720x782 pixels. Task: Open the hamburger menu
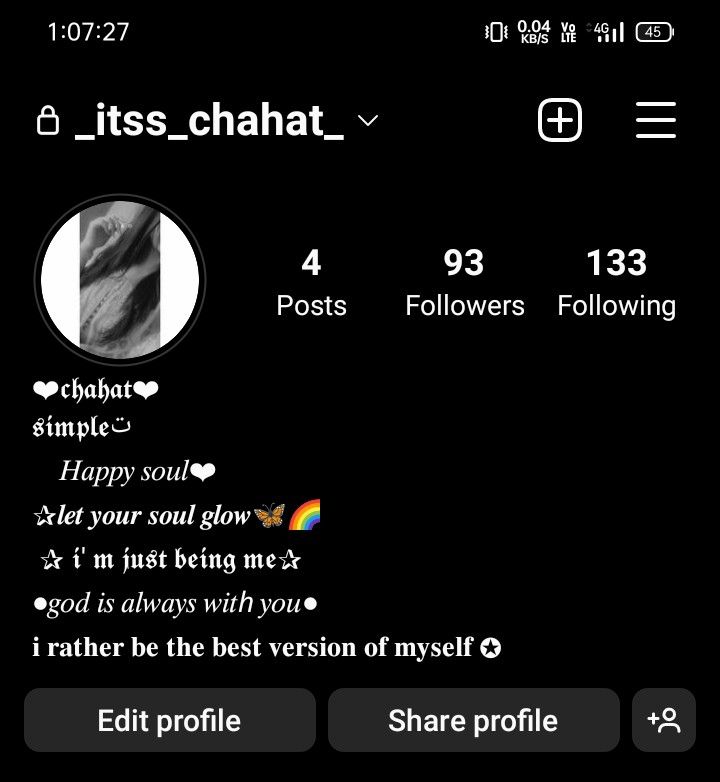656,122
